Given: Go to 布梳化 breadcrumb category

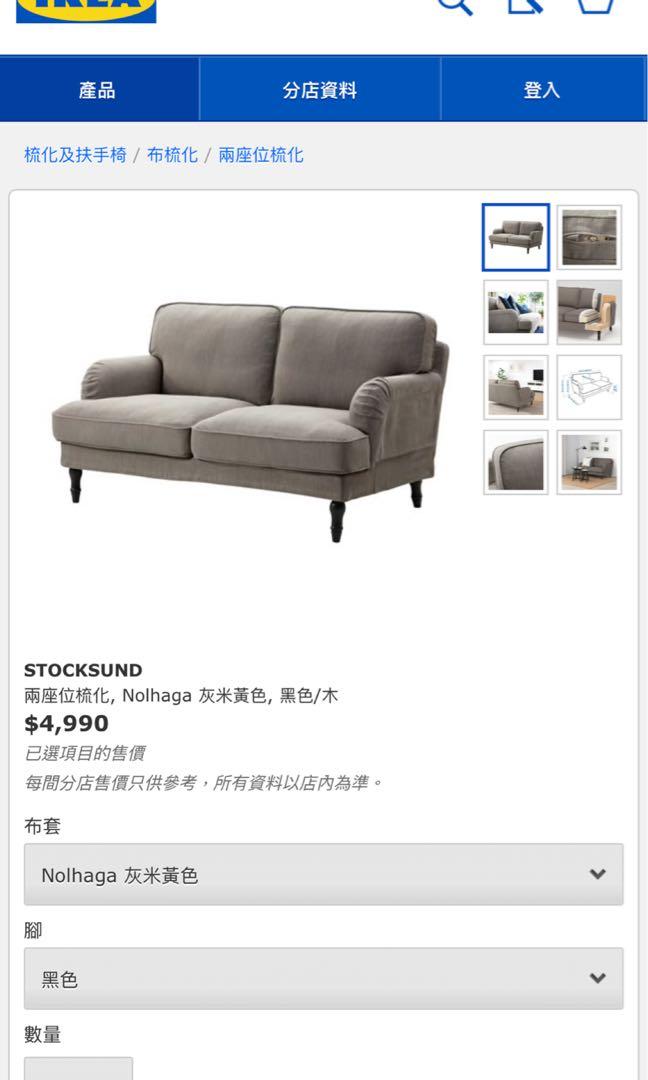Looking at the screenshot, I should click(172, 155).
